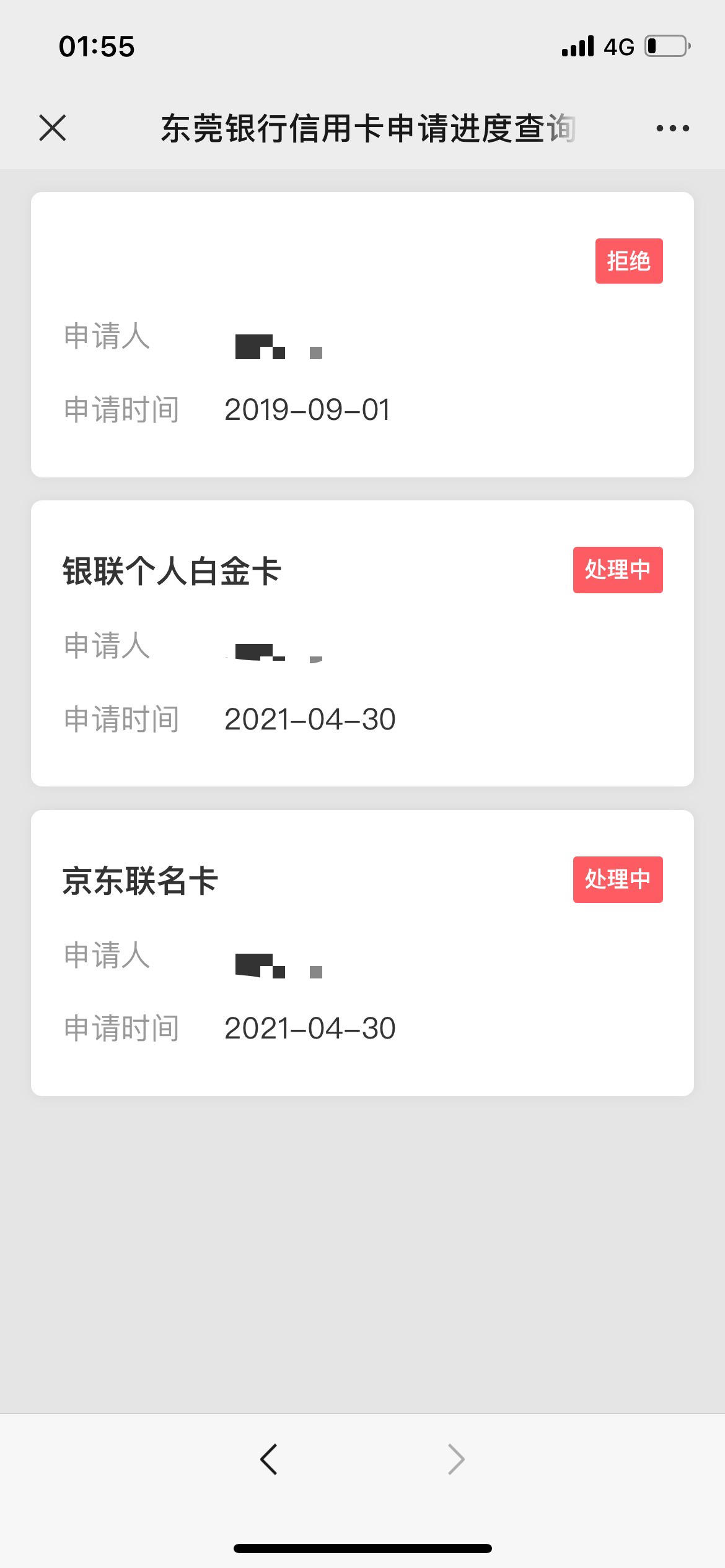Open the 京东联名卡 application card

[362, 953]
